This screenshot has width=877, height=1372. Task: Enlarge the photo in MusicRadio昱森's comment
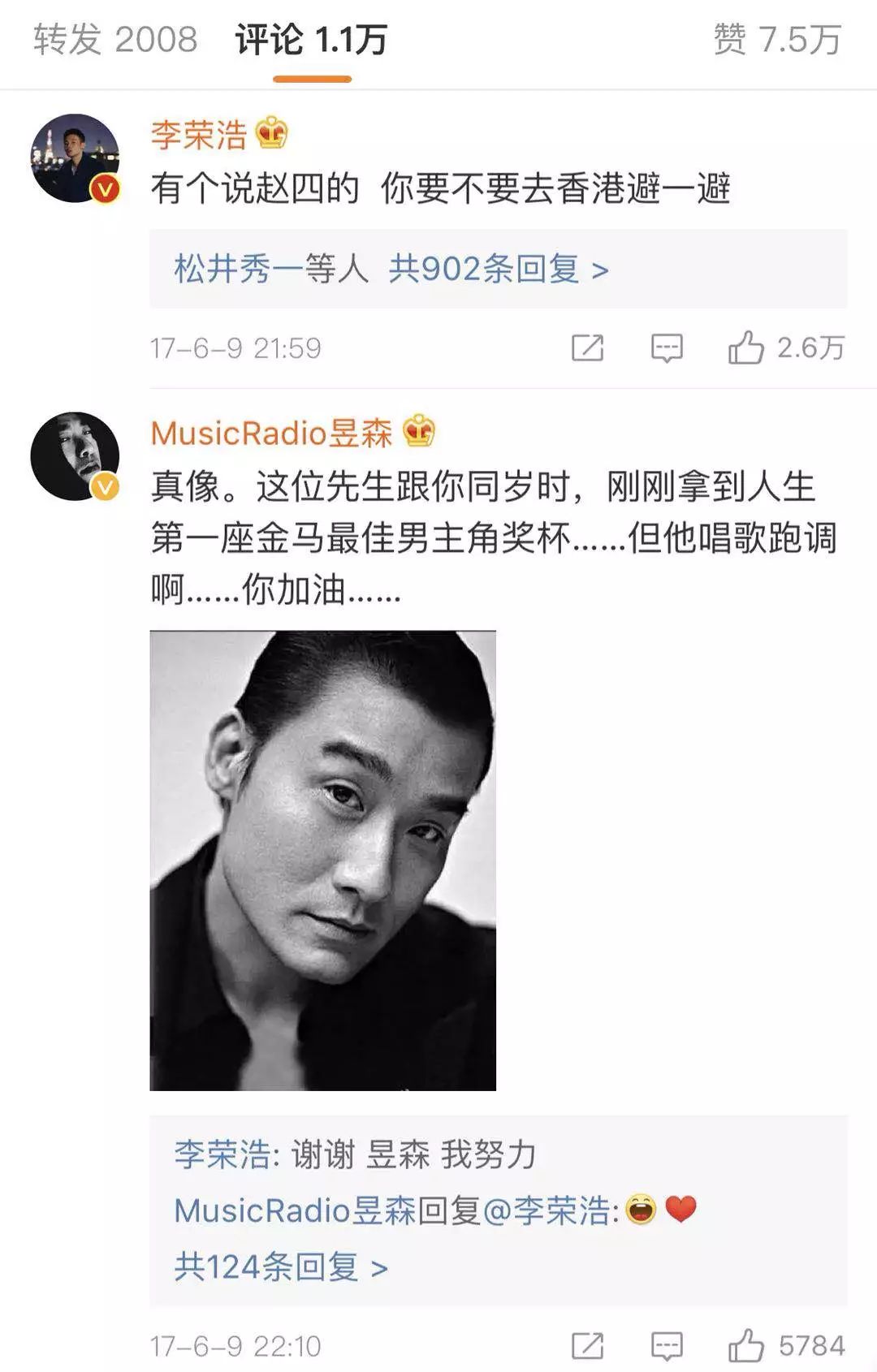322,860
